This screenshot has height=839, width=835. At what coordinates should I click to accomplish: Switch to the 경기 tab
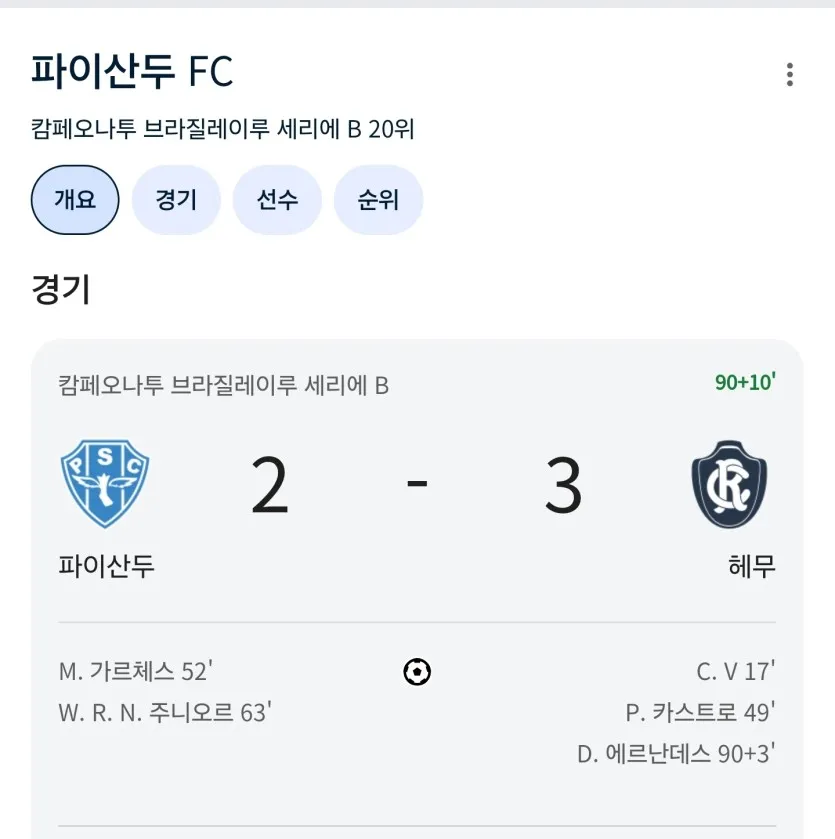click(x=176, y=200)
